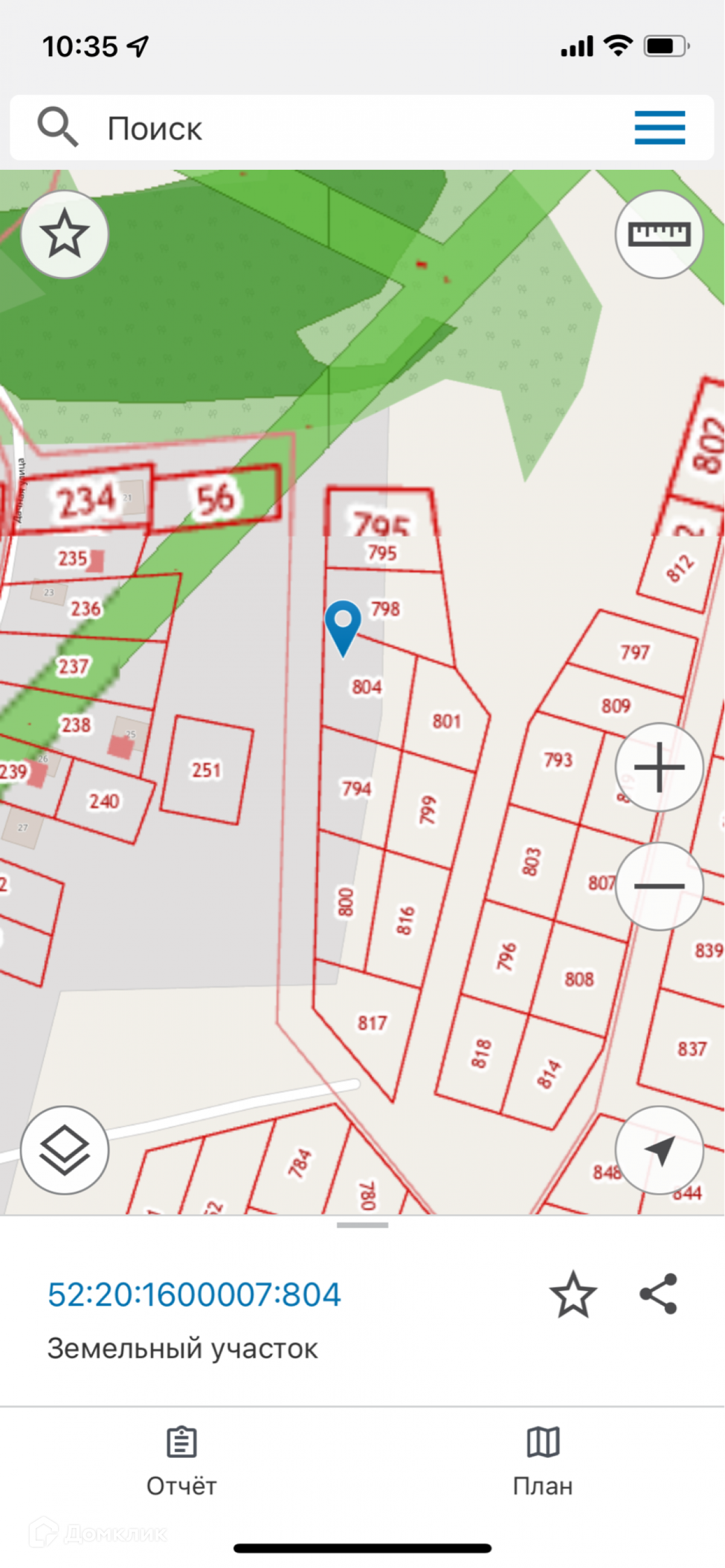Open the hamburger menu in search bar
Viewport: 725px width, 1568px height.
(660, 128)
